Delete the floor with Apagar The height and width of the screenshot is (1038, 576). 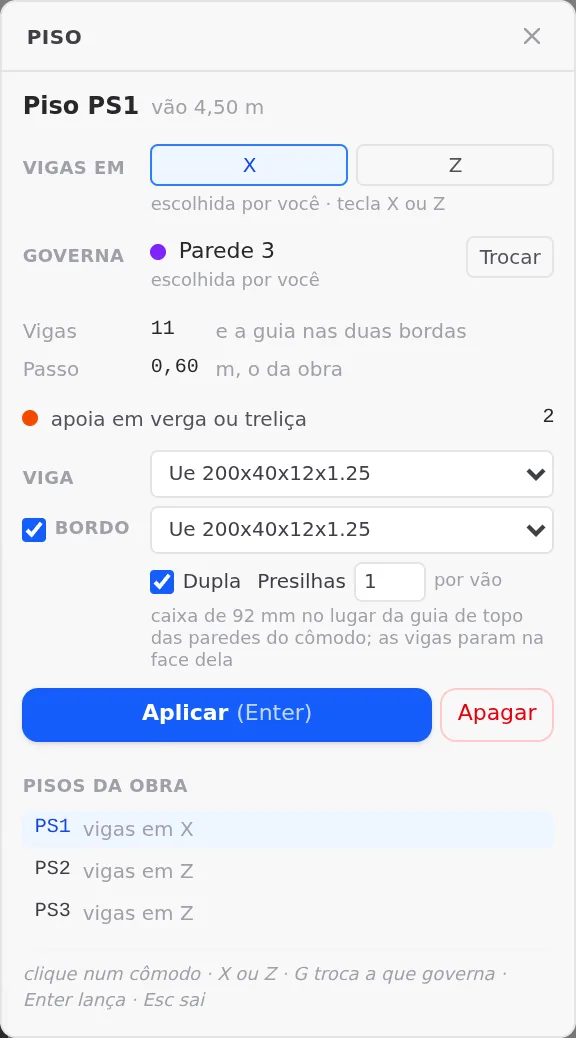click(x=497, y=715)
